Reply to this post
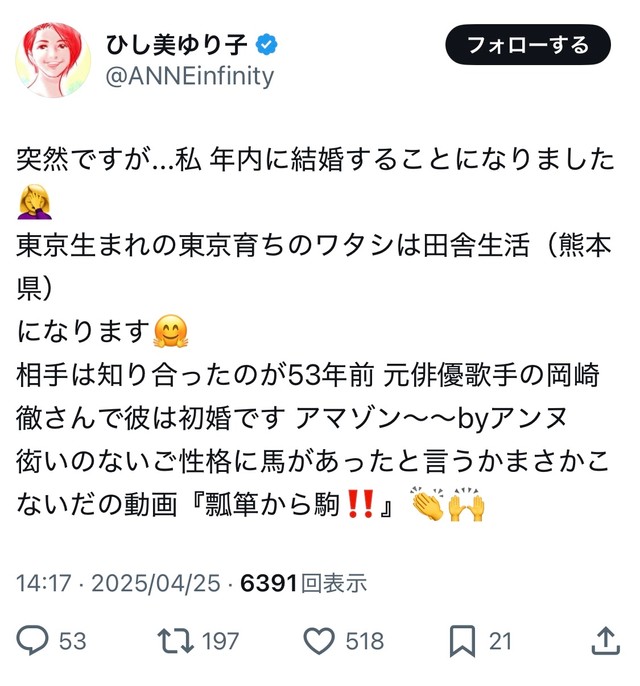Image resolution: width=640 pixels, height=686 pixels. click(x=35, y=641)
